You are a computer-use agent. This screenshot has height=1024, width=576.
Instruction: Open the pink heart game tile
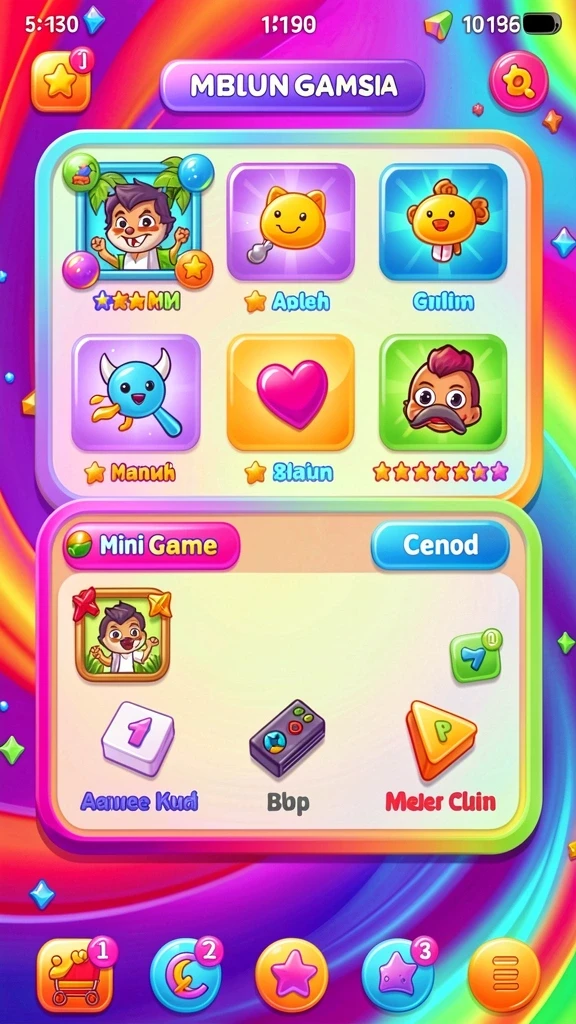(291, 392)
